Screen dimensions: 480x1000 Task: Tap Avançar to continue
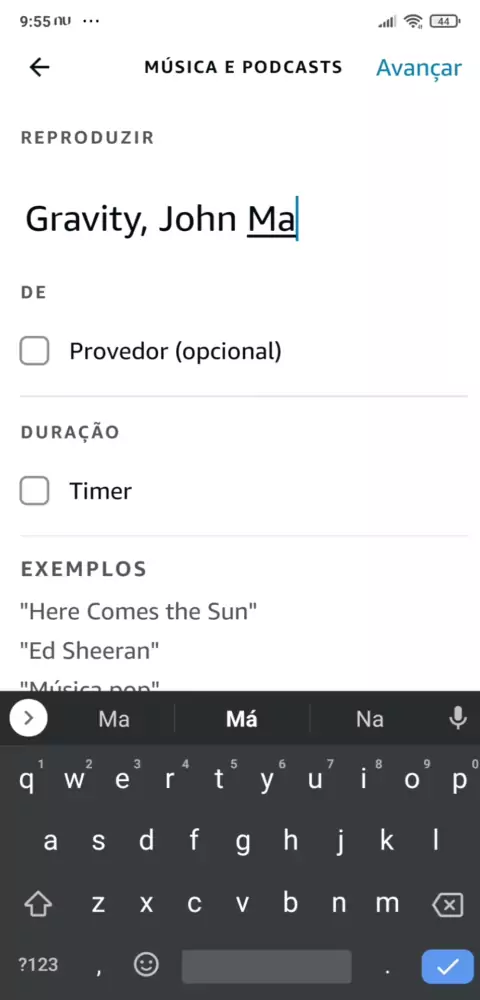tap(419, 68)
